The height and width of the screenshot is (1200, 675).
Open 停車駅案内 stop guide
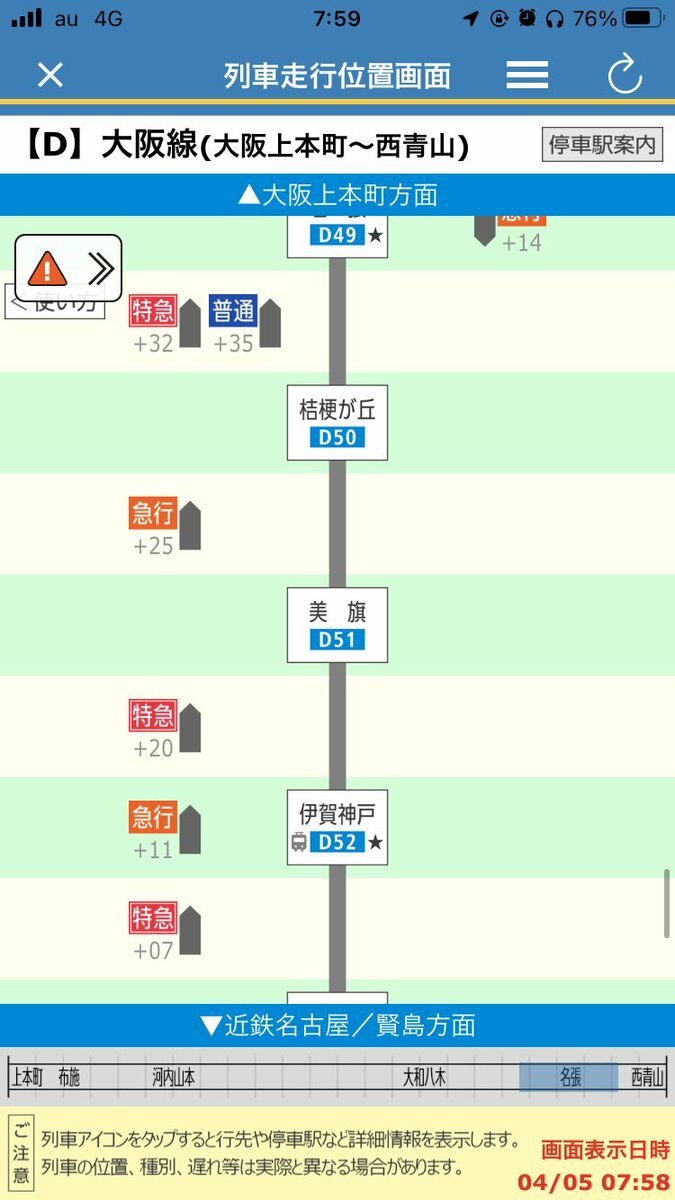tap(602, 144)
